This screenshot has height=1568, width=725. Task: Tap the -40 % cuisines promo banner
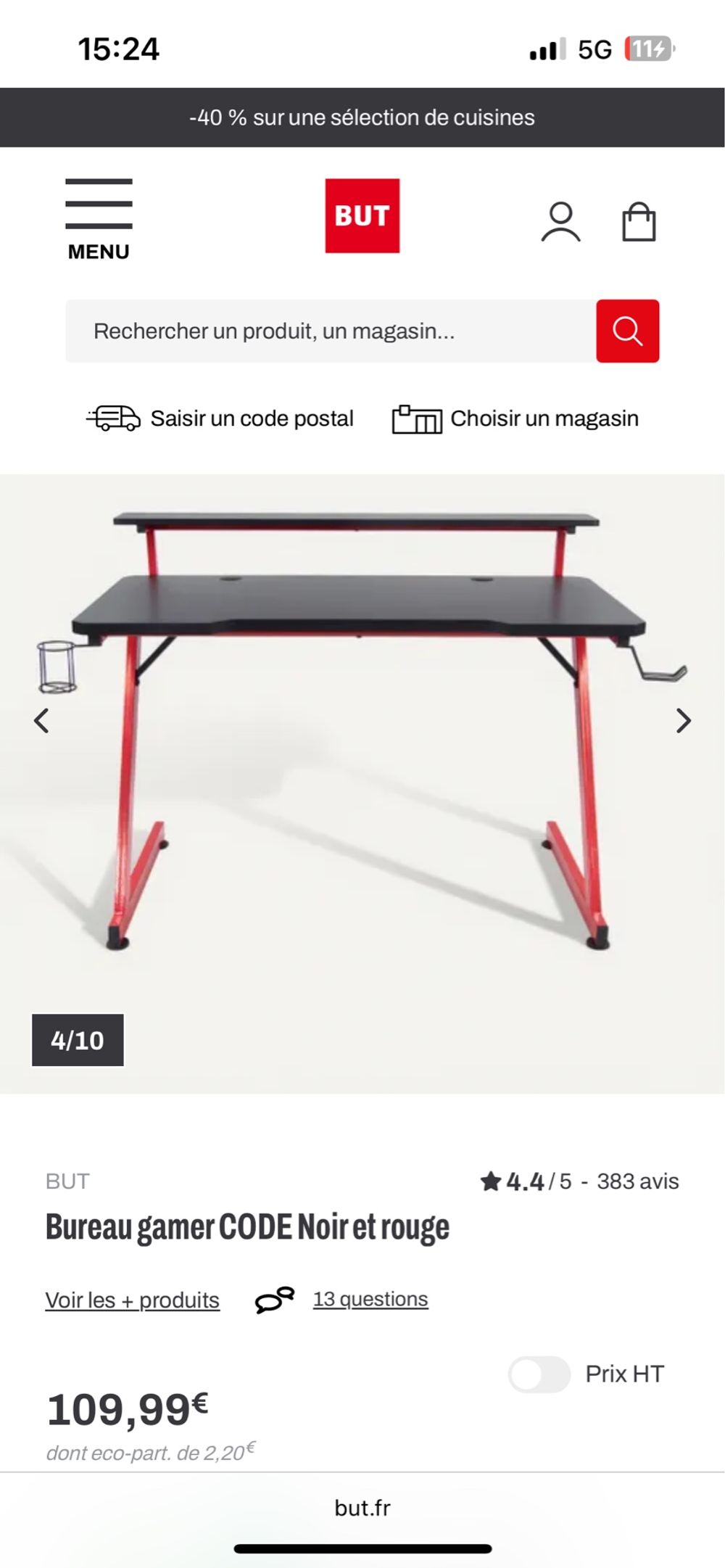(x=362, y=117)
